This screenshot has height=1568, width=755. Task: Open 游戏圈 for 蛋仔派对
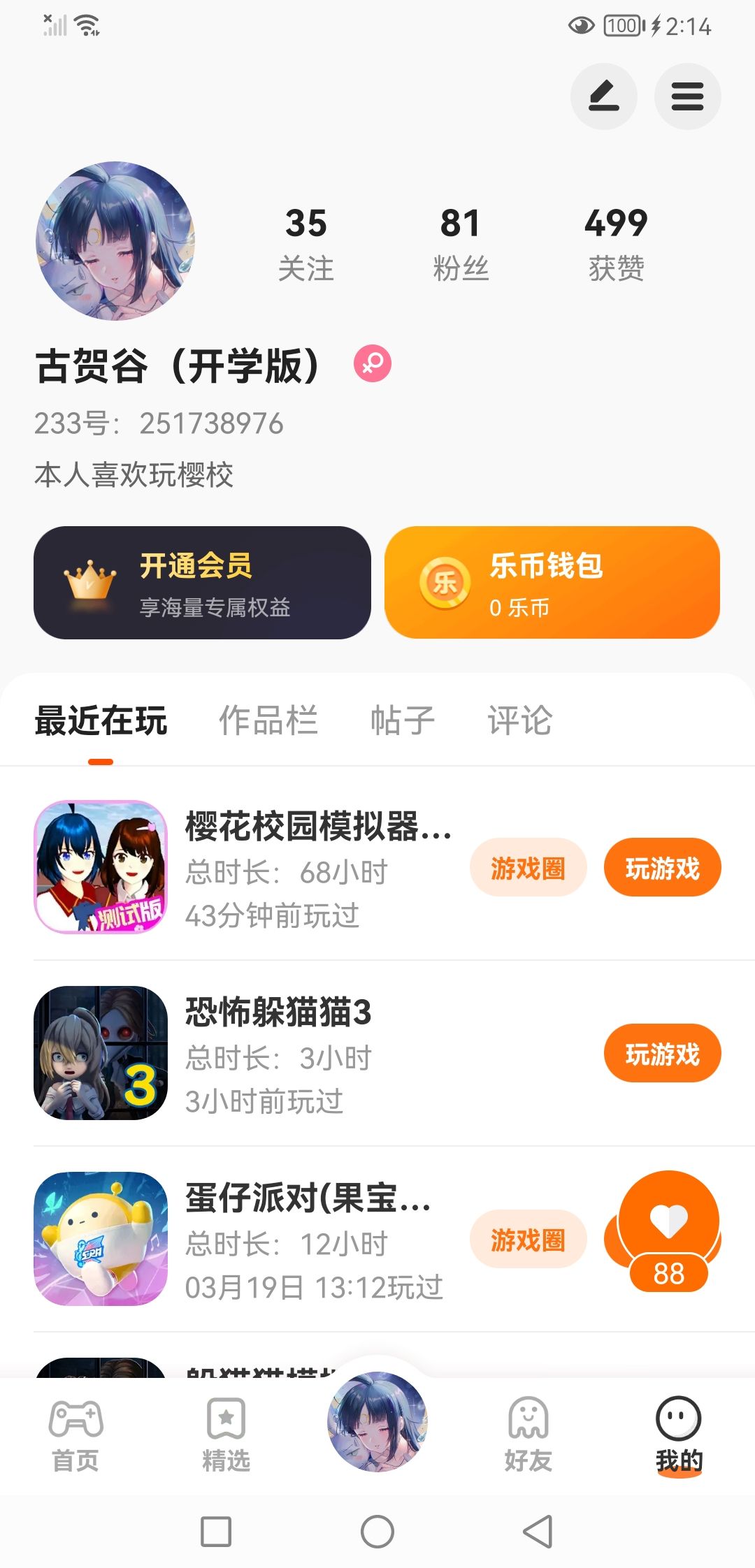[528, 1240]
